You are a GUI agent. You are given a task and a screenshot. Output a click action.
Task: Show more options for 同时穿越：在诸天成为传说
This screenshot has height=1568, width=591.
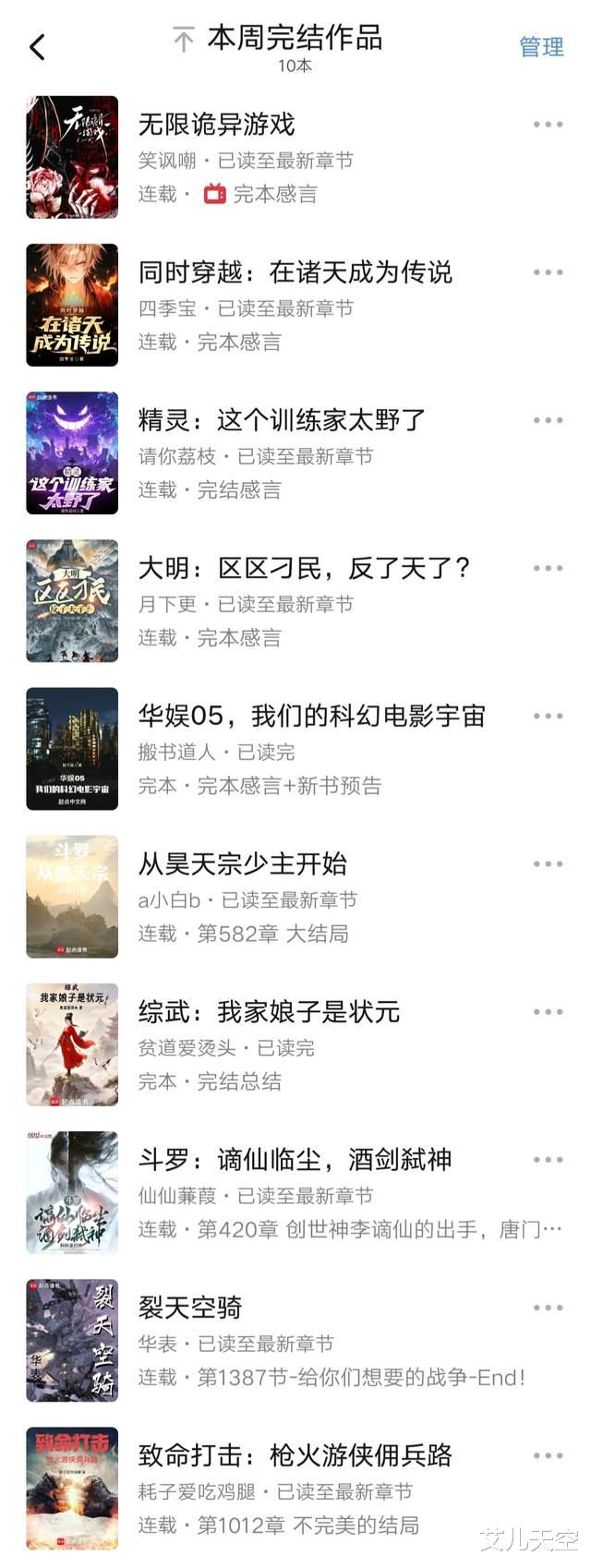[548, 272]
